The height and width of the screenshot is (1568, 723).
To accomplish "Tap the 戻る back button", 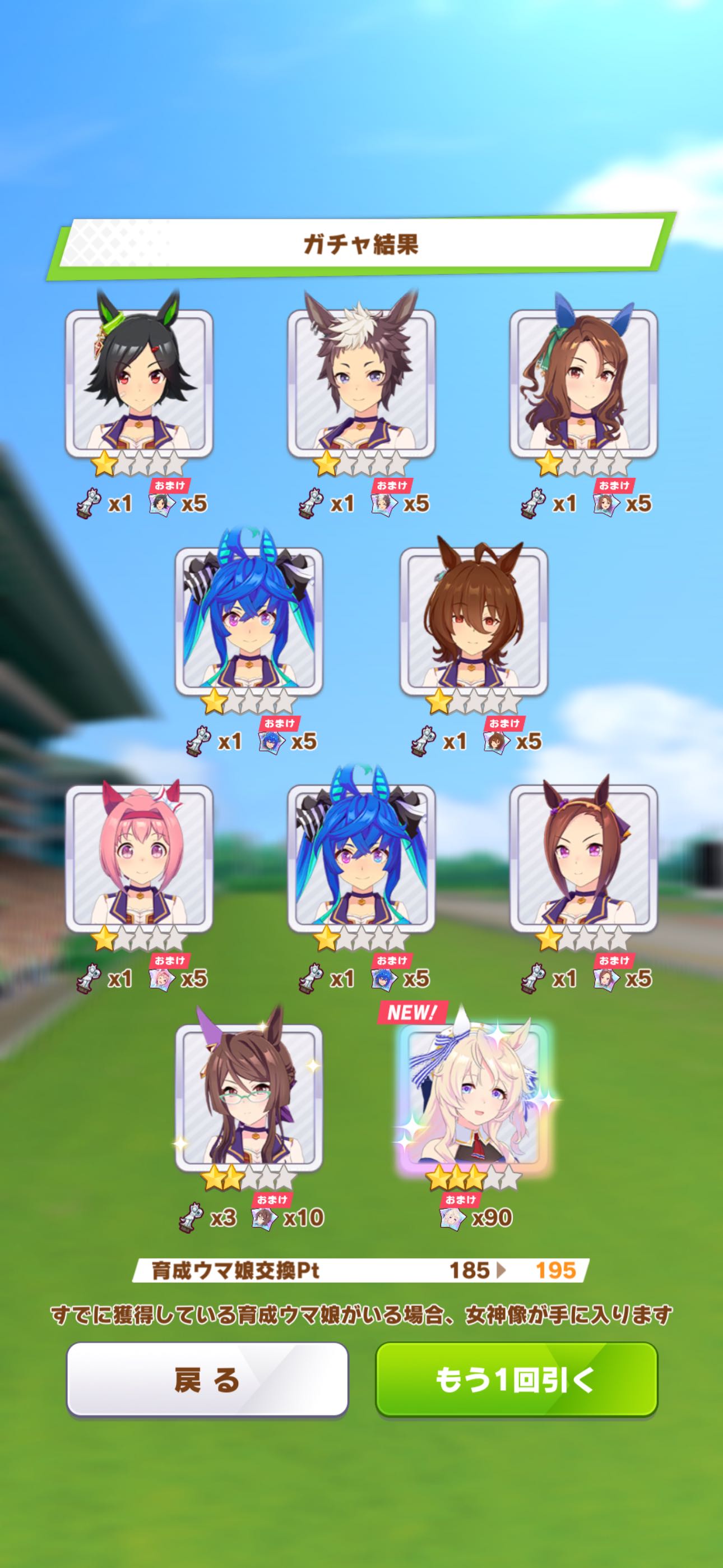I will click(207, 1380).
